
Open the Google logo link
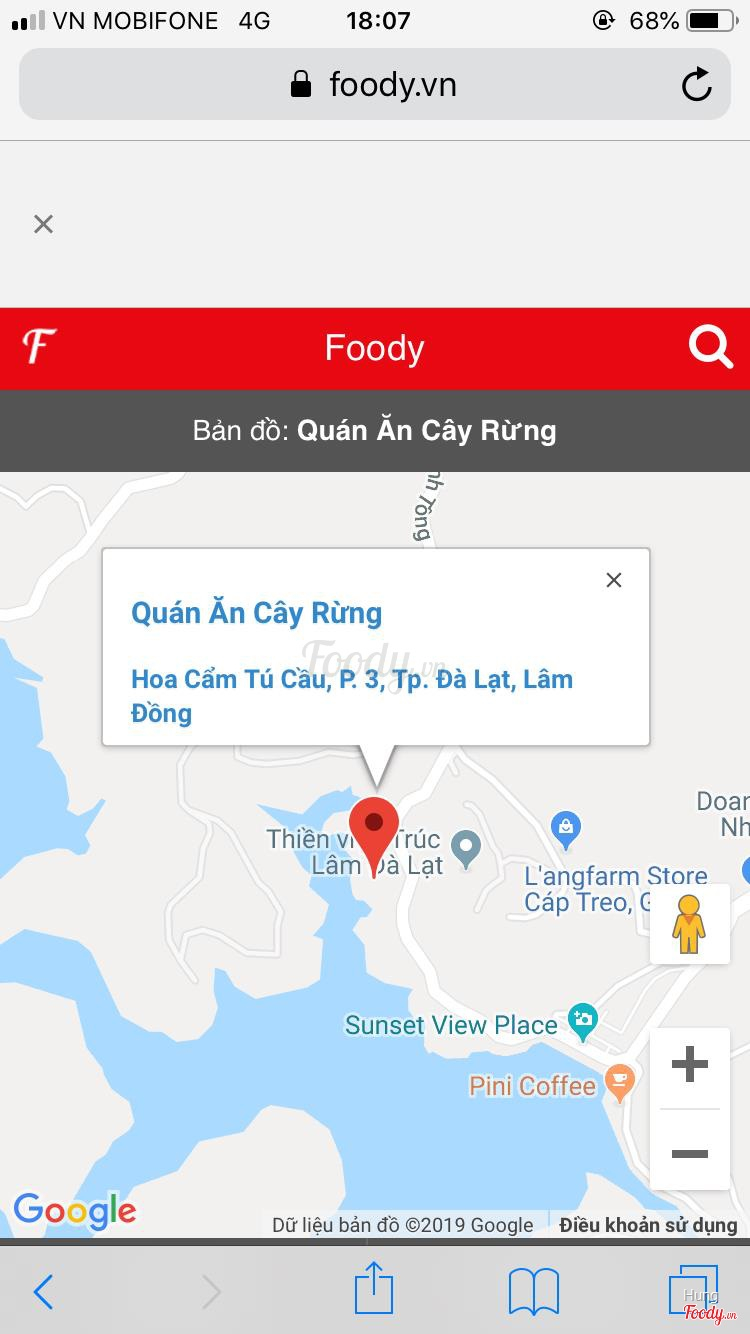[x=75, y=1211]
